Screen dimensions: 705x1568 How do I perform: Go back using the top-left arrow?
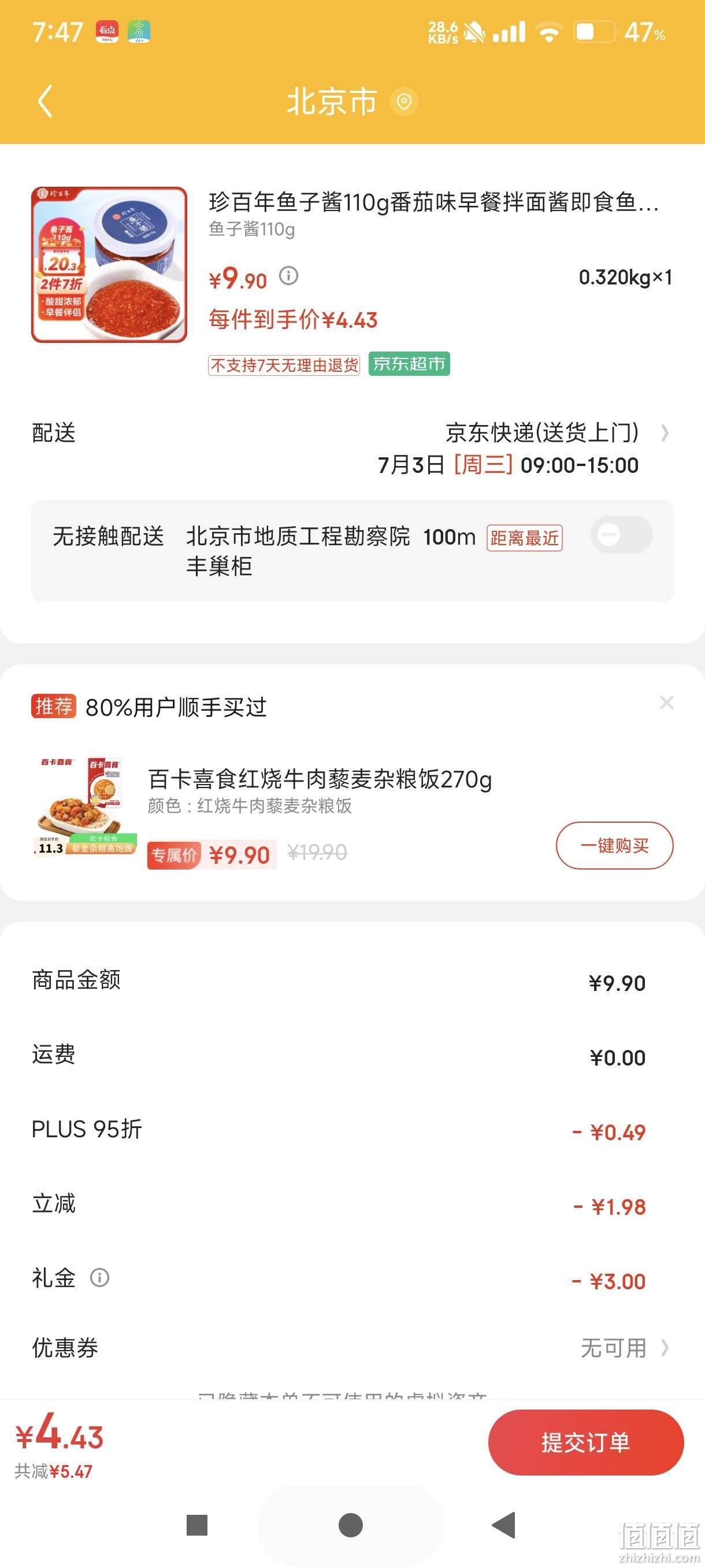pos(46,101)
